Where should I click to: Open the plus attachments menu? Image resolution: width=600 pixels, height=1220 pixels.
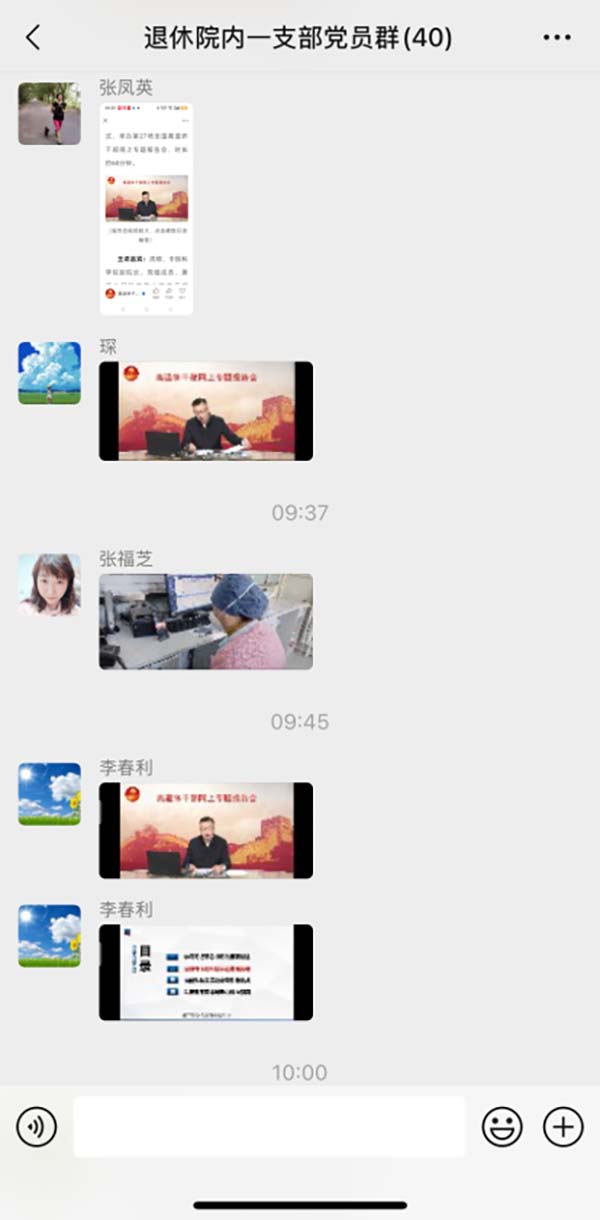[563, 1127]
